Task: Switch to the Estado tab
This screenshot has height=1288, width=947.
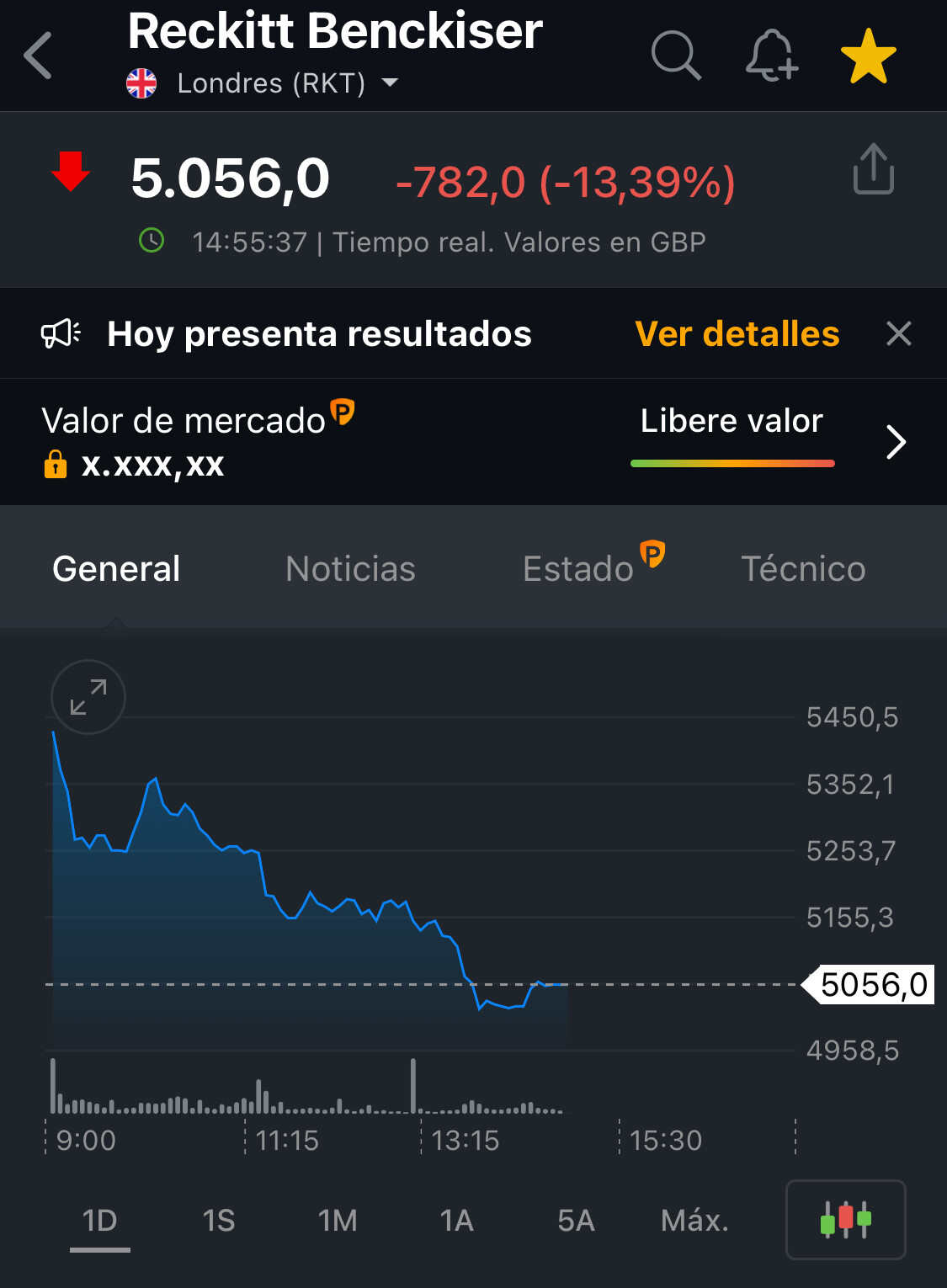Action: (578, 569)
